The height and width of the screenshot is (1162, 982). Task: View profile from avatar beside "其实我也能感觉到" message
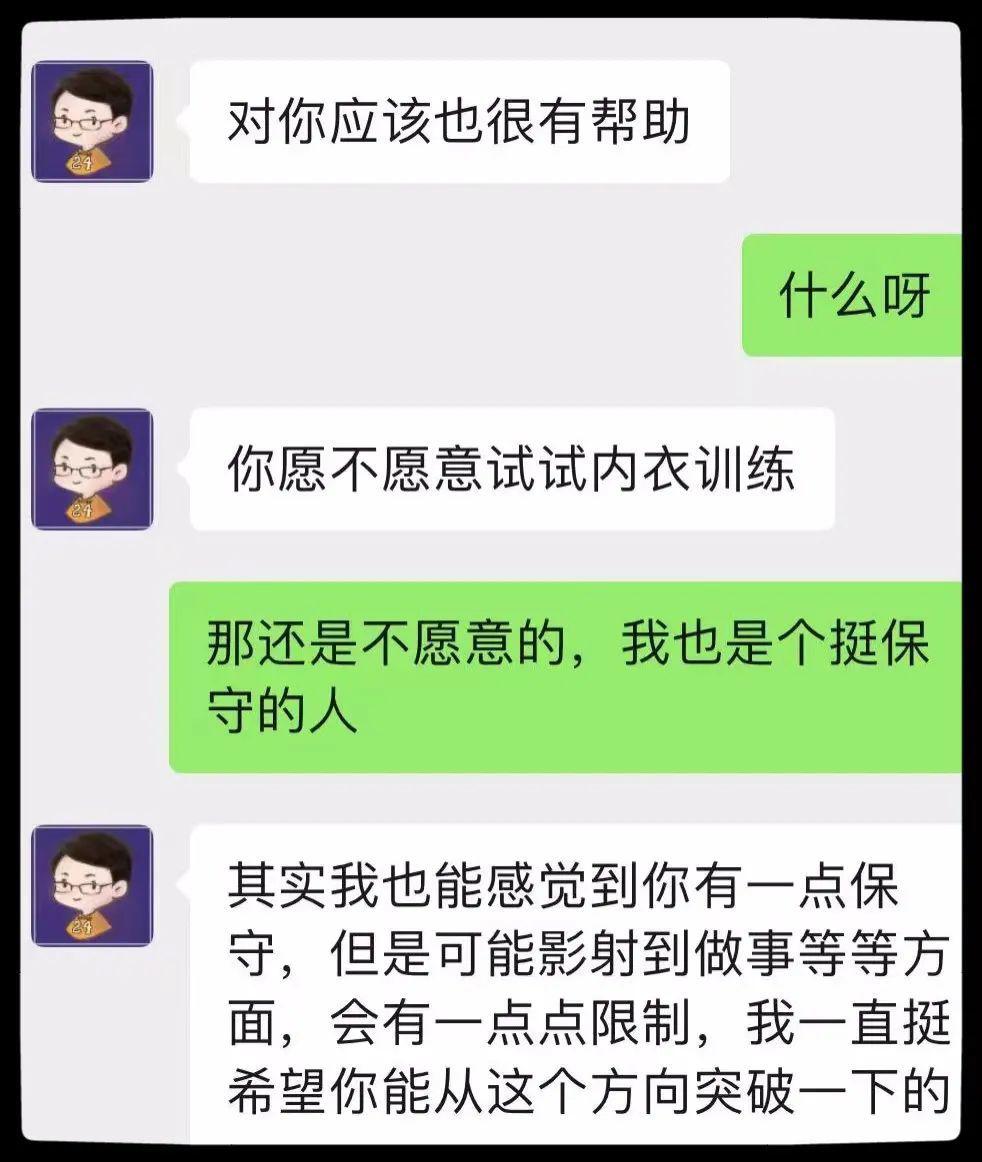pyautogui.click(x=92, y=885)
